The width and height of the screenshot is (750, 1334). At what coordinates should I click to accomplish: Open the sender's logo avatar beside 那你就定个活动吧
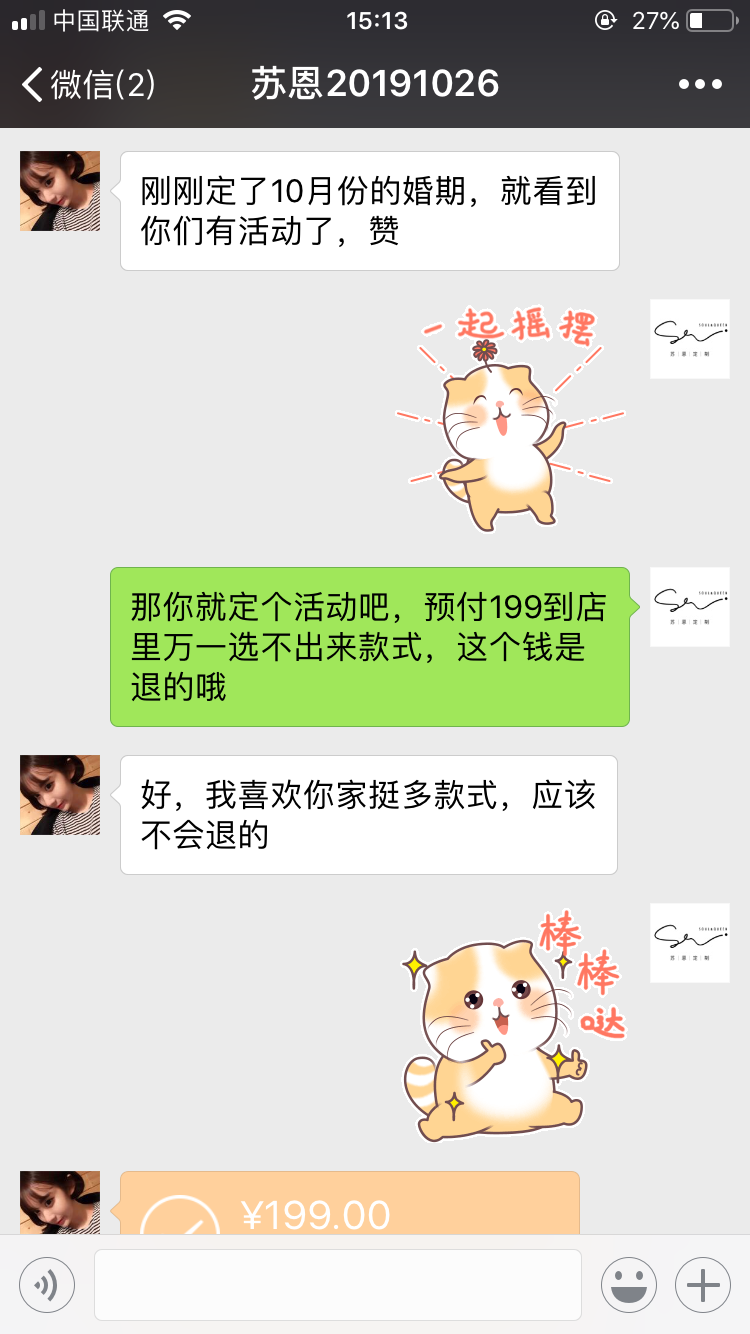[x=690, y=607]
